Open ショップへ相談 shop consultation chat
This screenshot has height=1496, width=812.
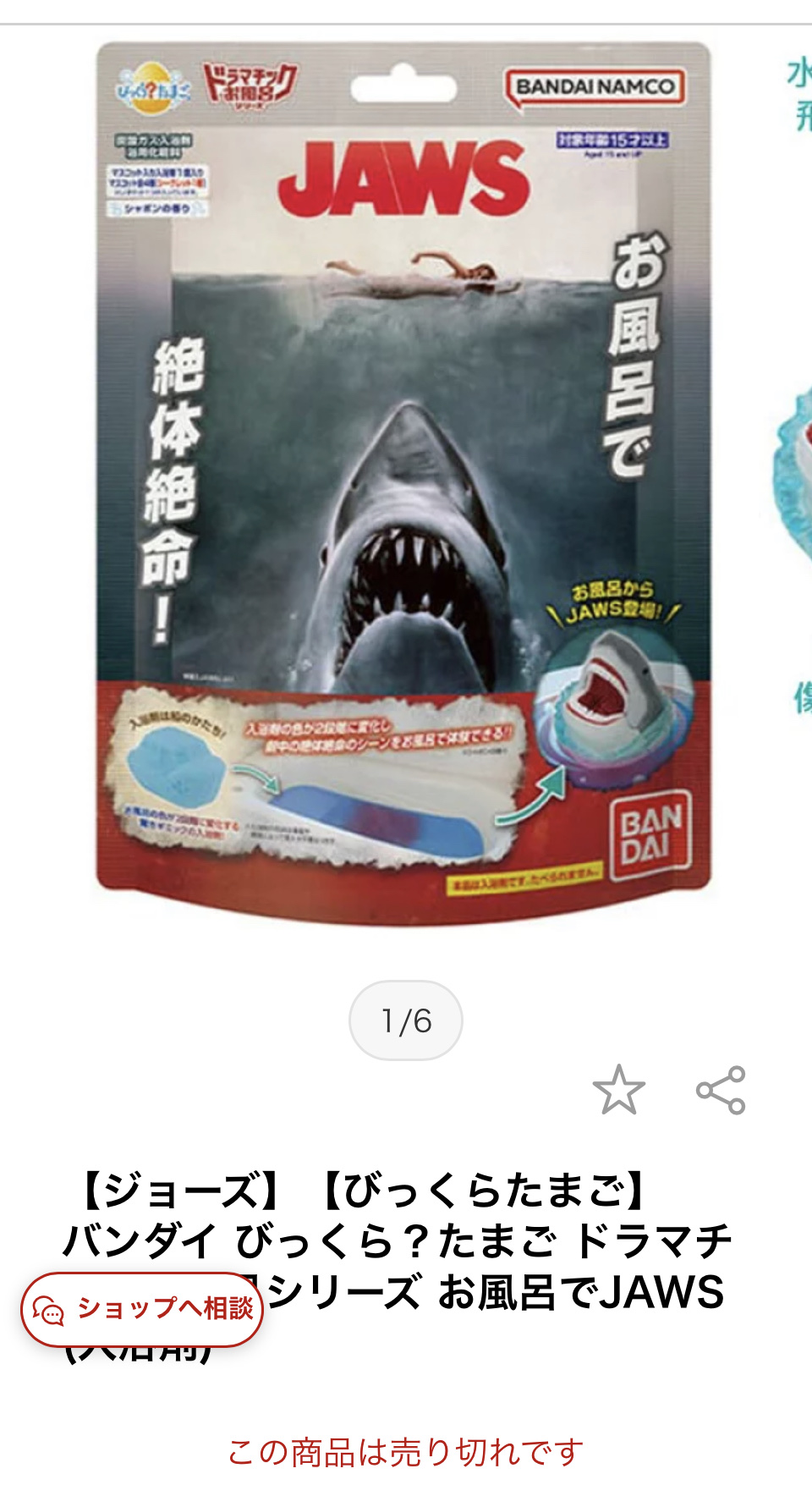coord(142,1309)
